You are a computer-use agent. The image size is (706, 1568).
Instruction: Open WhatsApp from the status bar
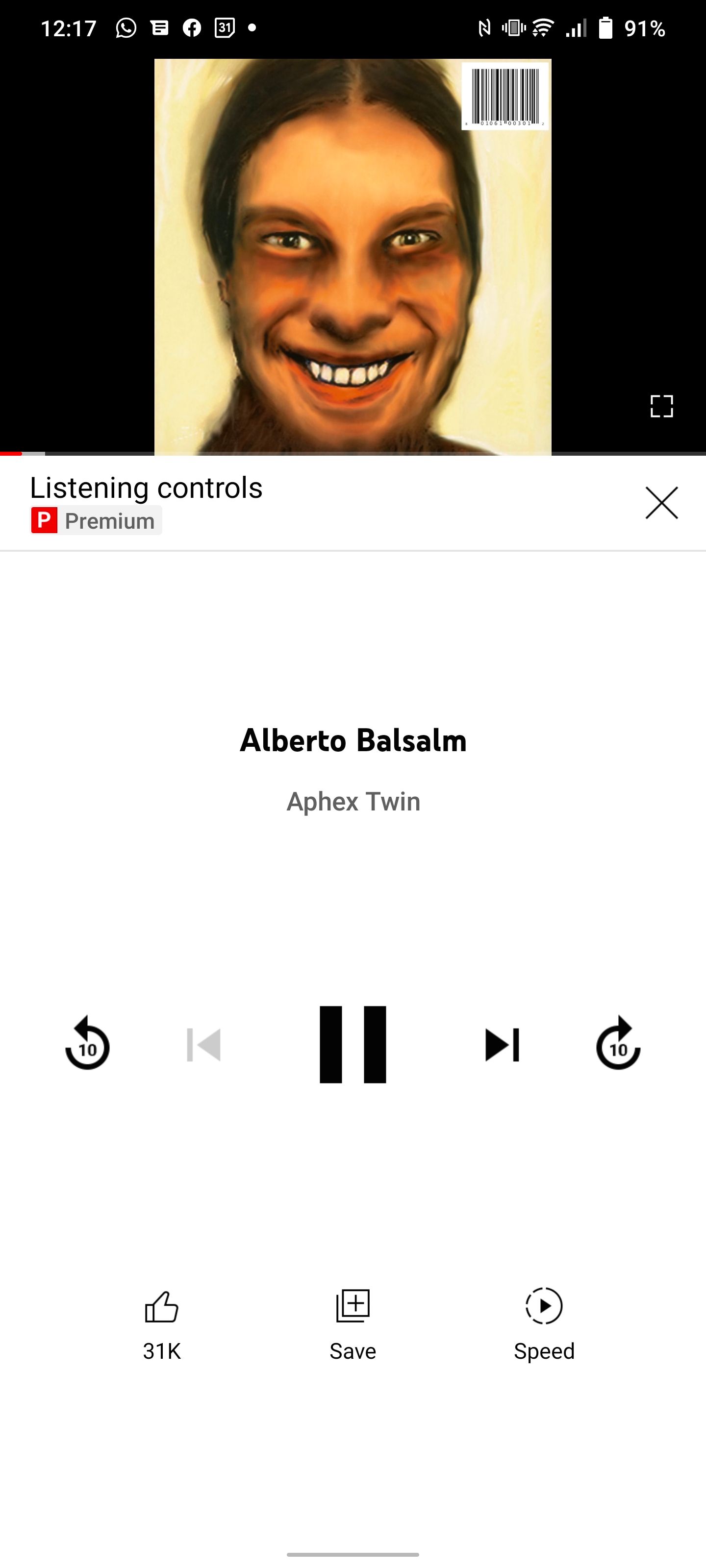(x=124, y=27)
